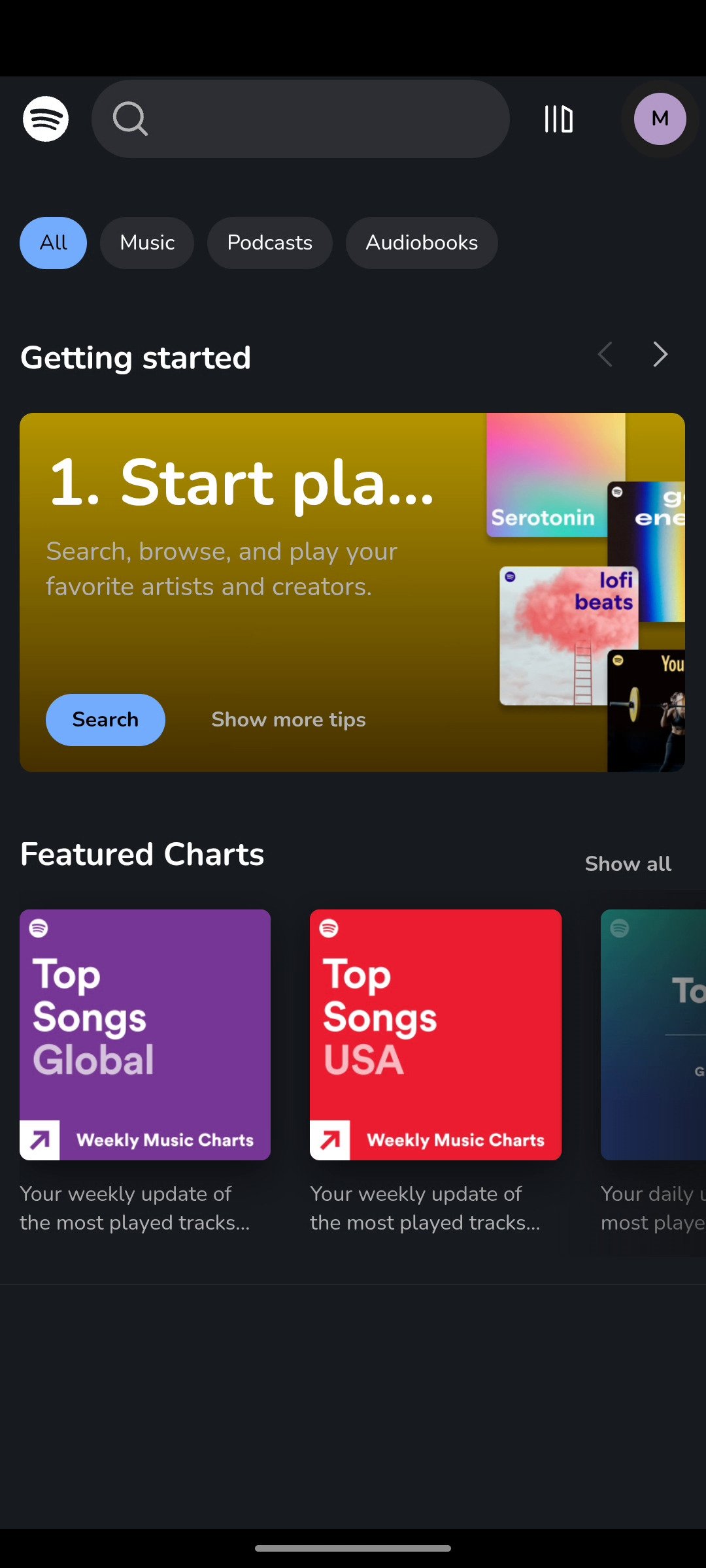Switch to the Audiobooks filter

pos(422,243)
